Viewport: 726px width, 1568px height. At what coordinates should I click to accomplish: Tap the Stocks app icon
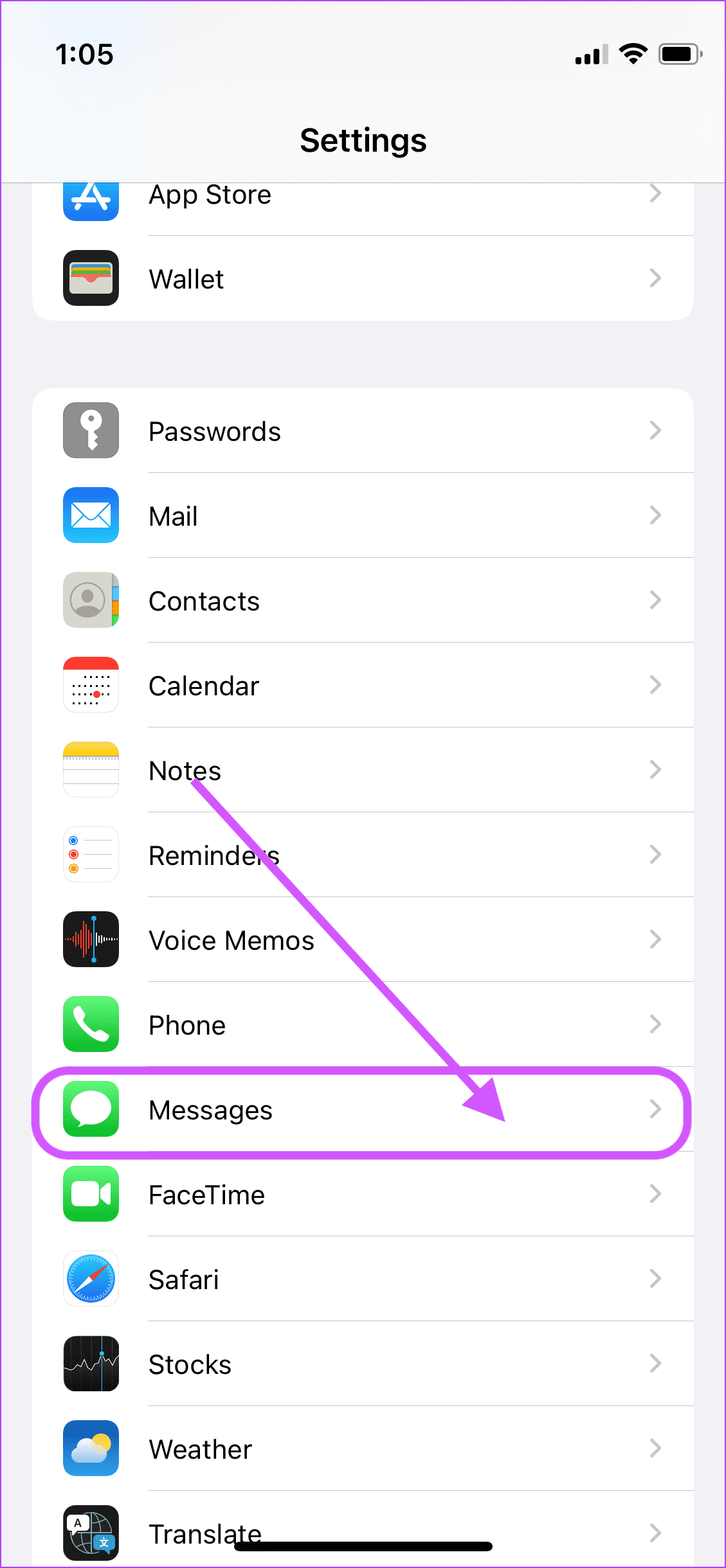point(91,1364)
